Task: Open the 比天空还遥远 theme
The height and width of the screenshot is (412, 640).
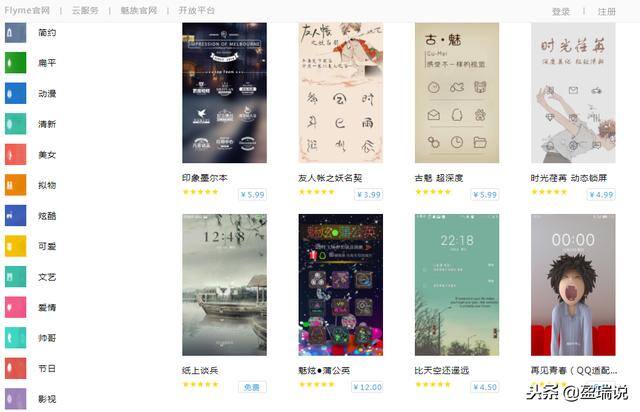Action: (x=456, y=284)
